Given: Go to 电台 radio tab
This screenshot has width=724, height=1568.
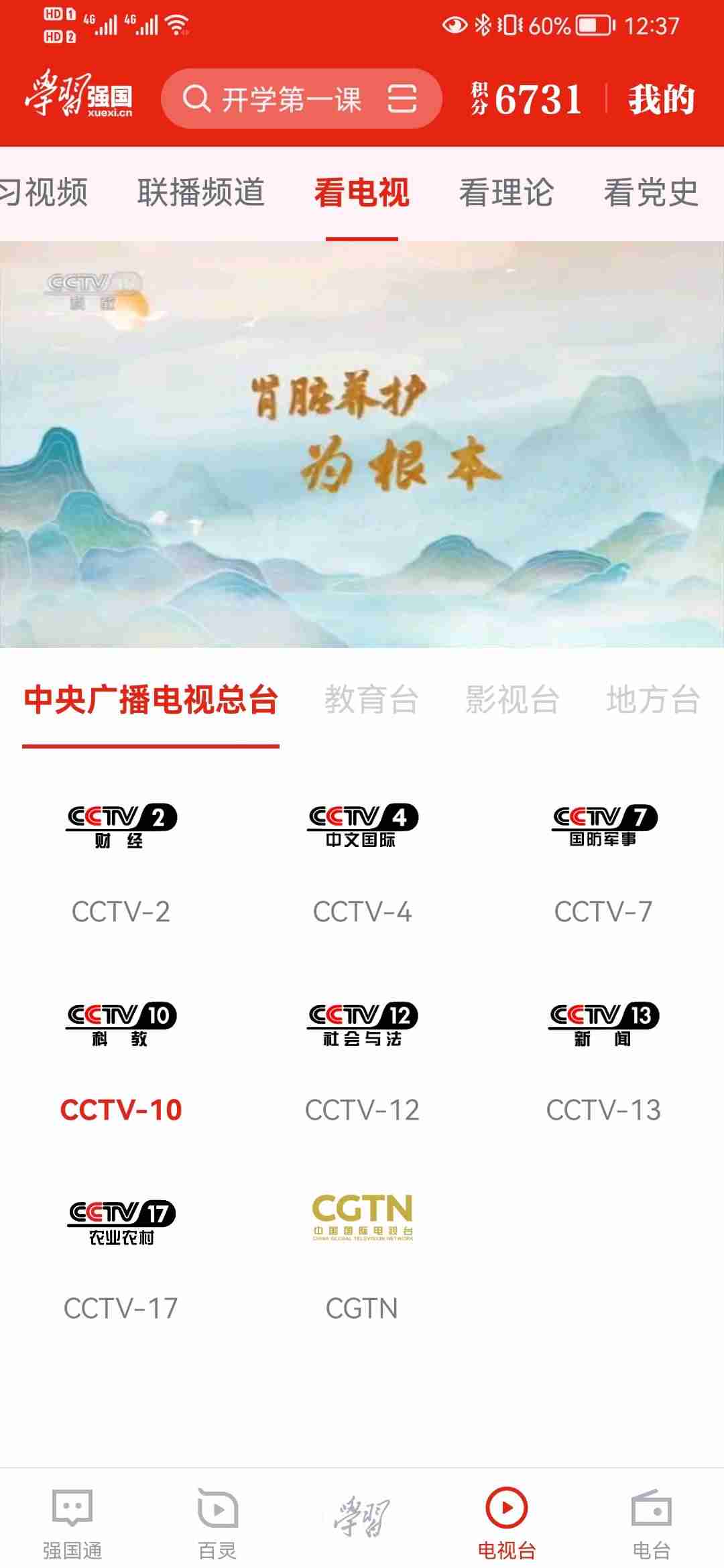Looking at the screenshot, I should pyautogui.click(x=651, y=1522).
